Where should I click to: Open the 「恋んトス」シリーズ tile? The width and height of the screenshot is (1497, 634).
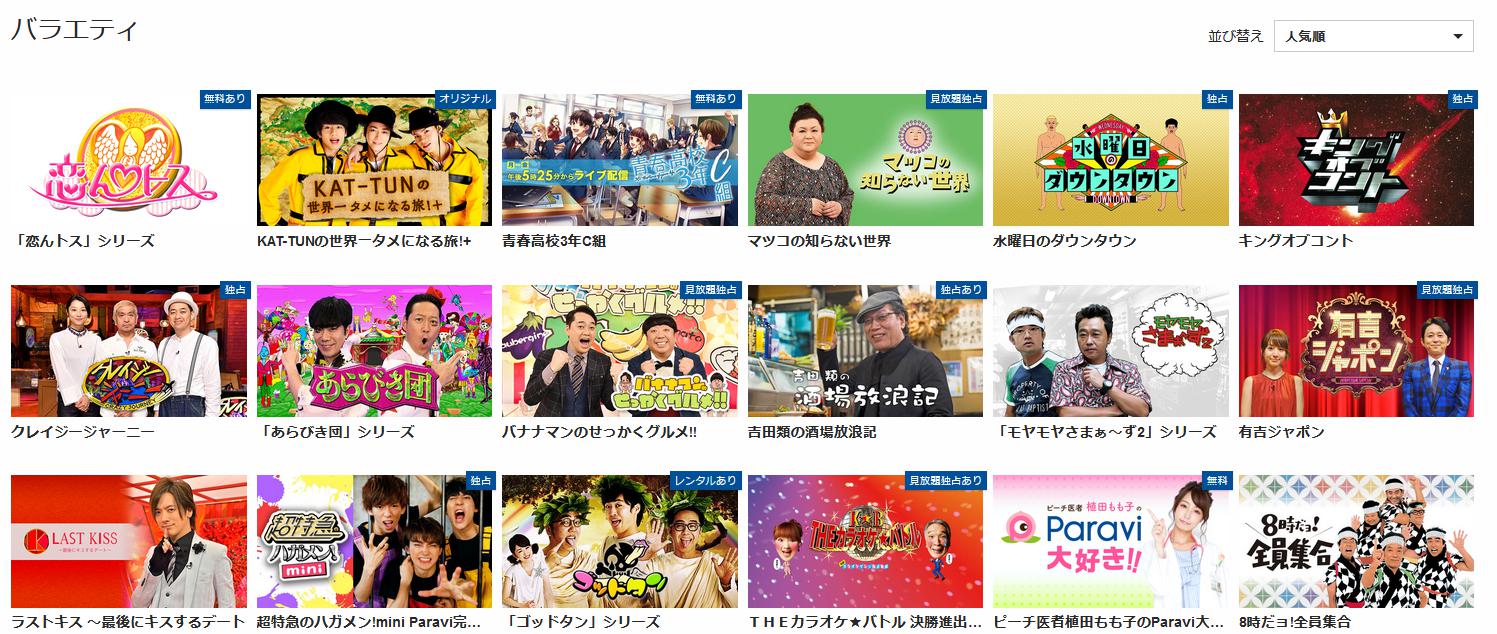click(128, 160)
